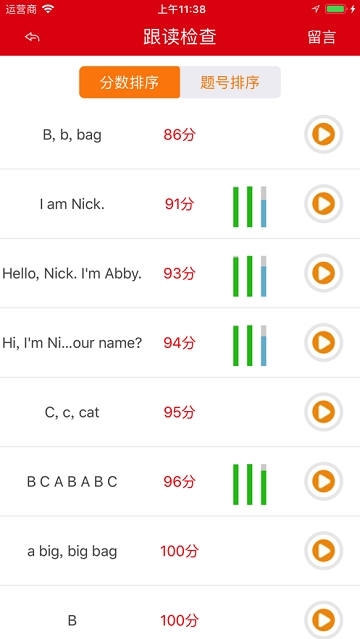Play the "B C A B A B C" recording
The image size is (360, 639).
click(x=324, y=482)
